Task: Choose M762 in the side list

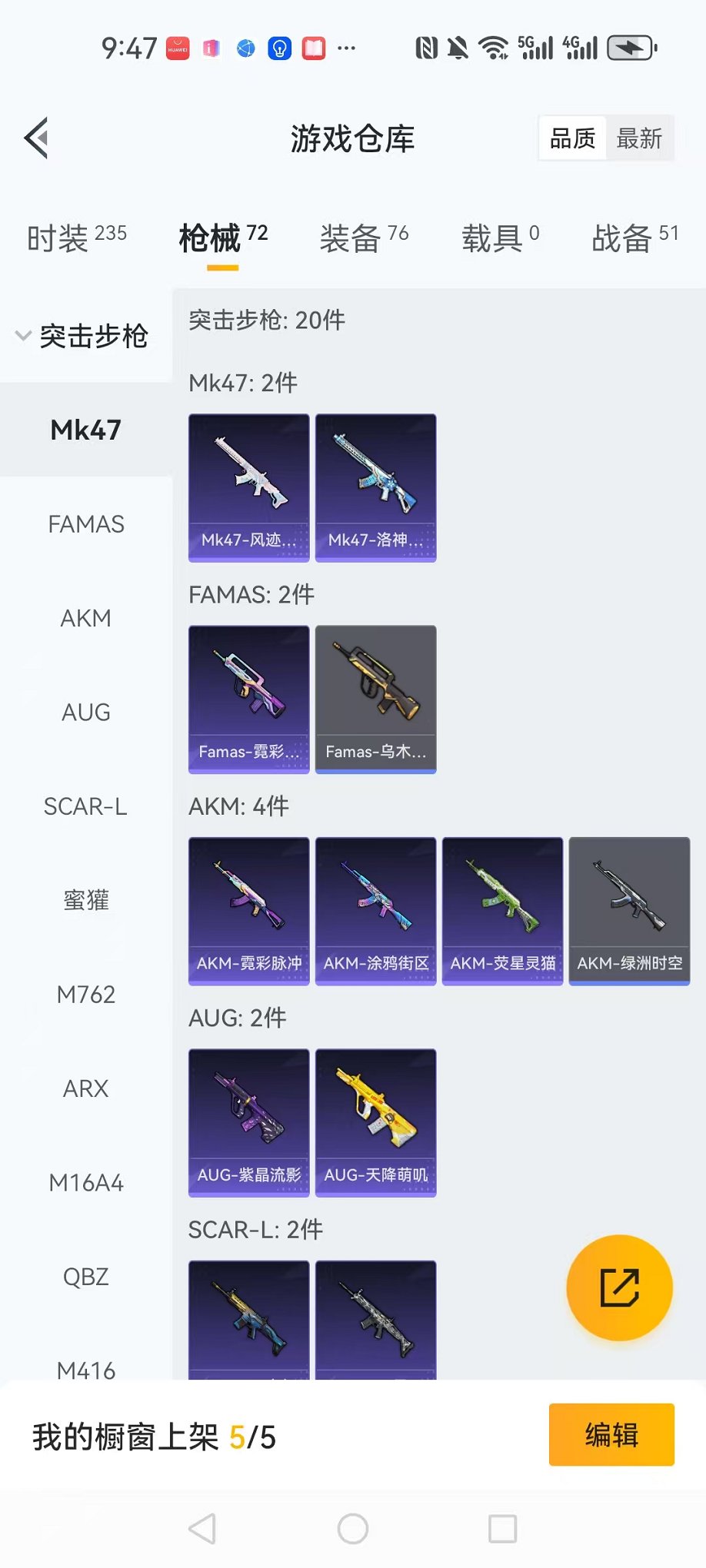Action: point(86,995)
